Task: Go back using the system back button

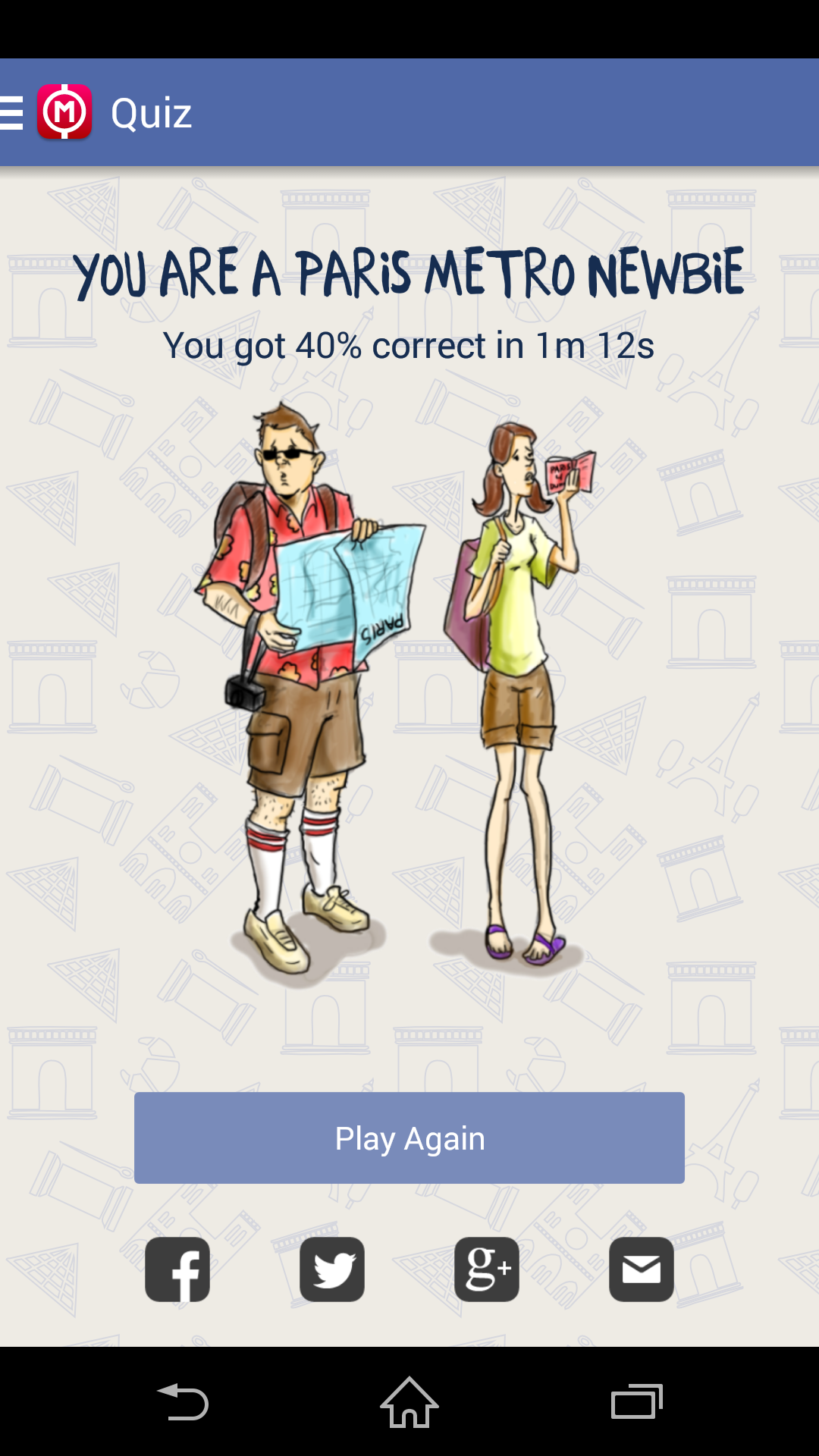Action: 183,1401
